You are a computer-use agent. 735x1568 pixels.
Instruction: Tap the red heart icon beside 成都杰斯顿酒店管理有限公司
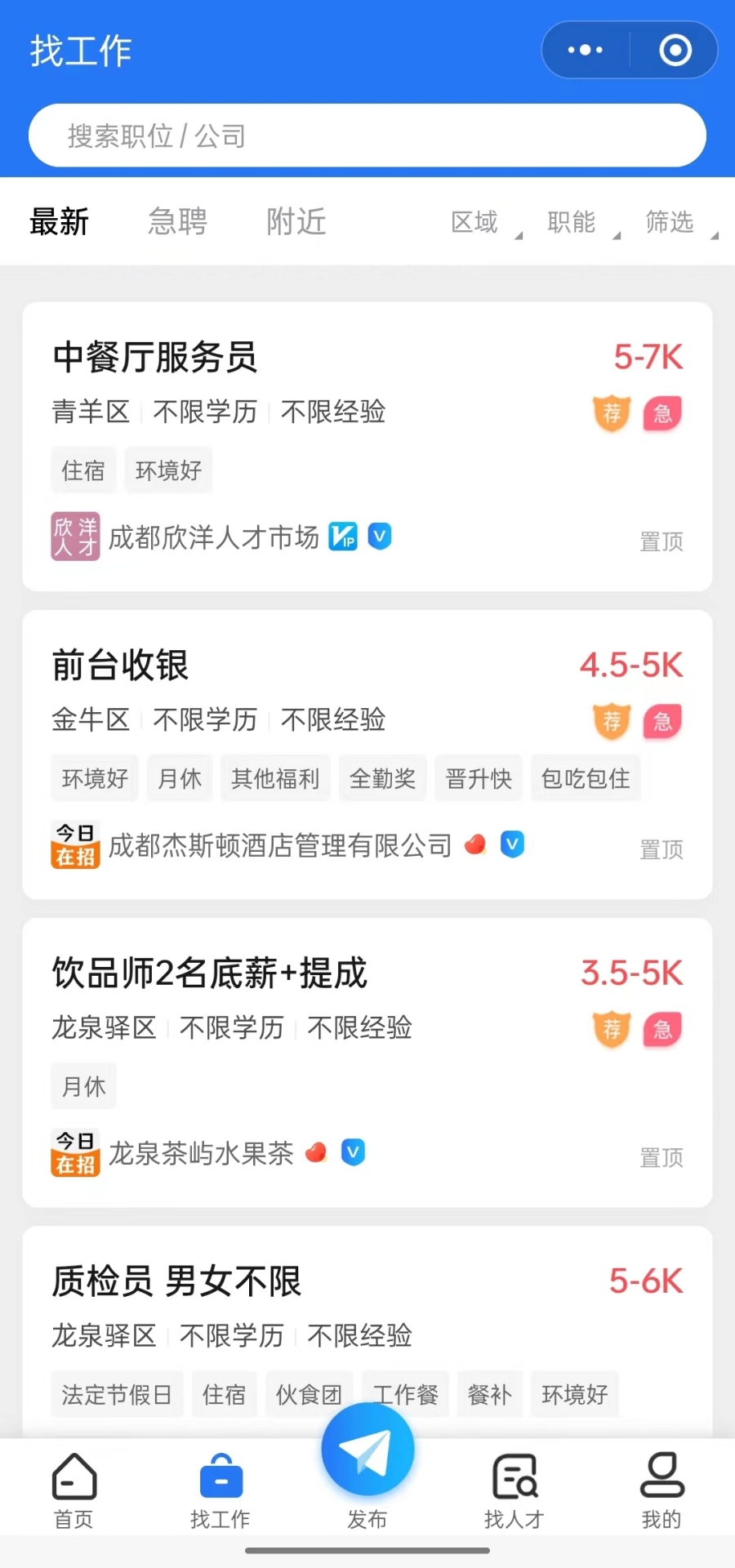[x=476, y=844]
